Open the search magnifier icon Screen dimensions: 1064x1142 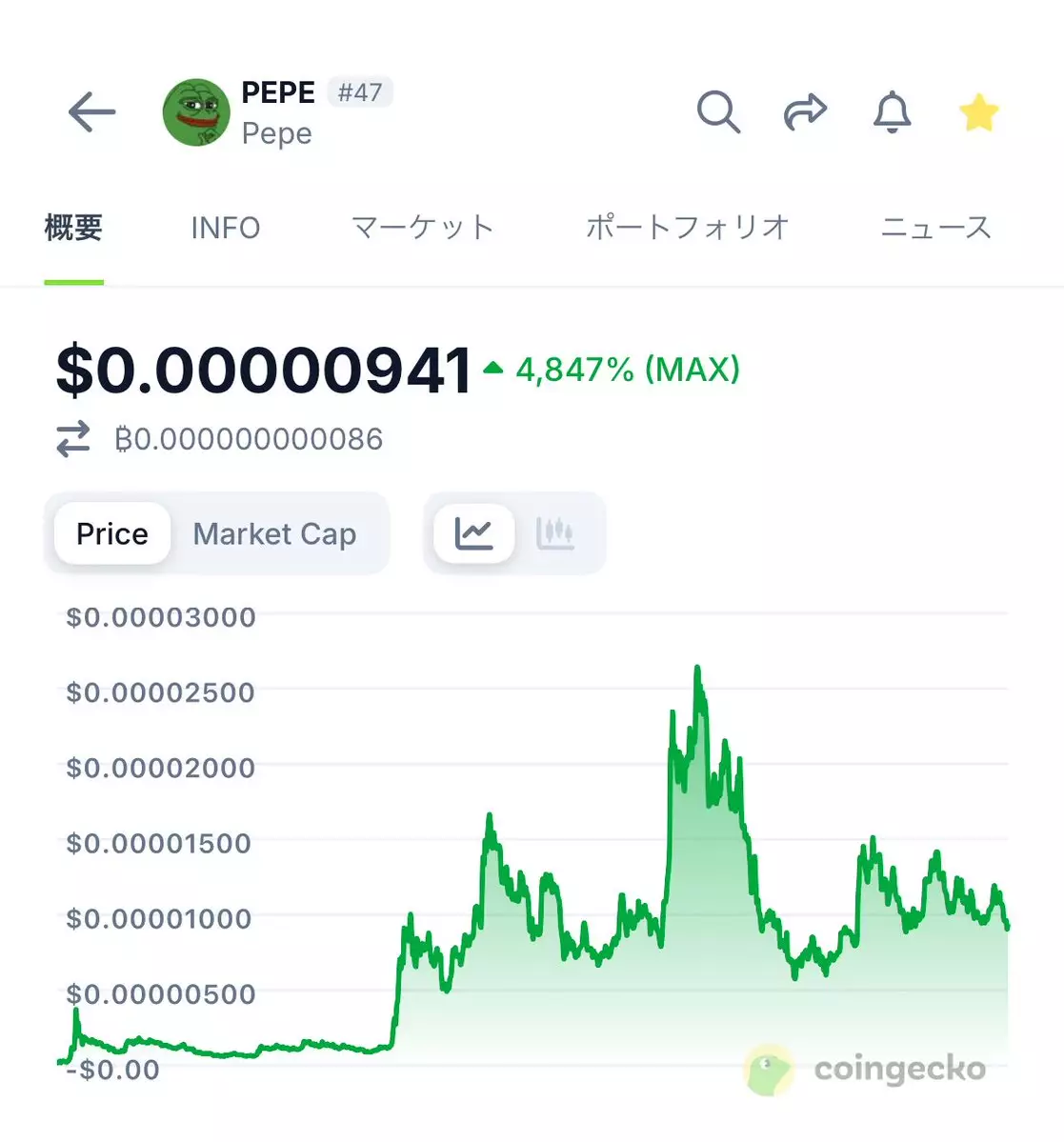coord(717,112)
